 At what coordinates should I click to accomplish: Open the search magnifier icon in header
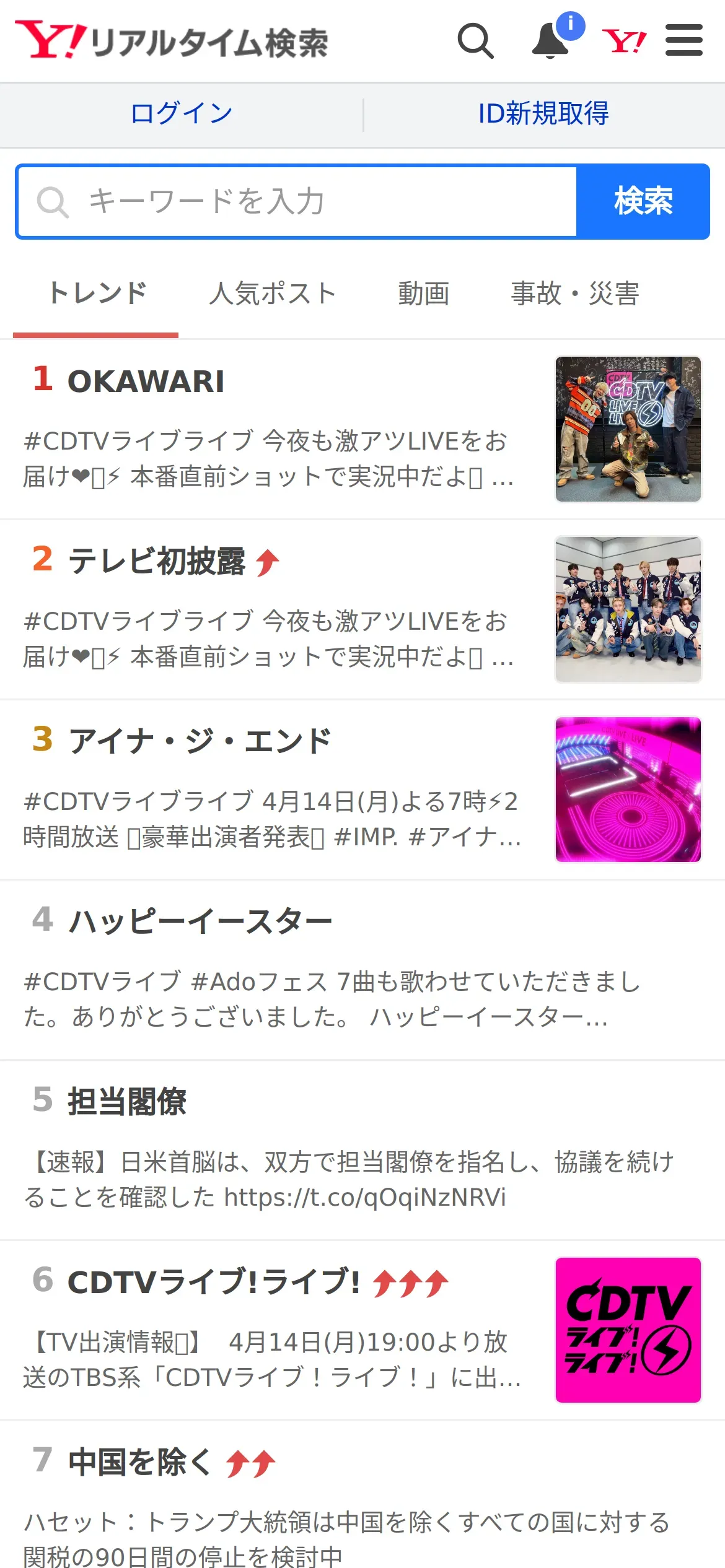(475, 41)
